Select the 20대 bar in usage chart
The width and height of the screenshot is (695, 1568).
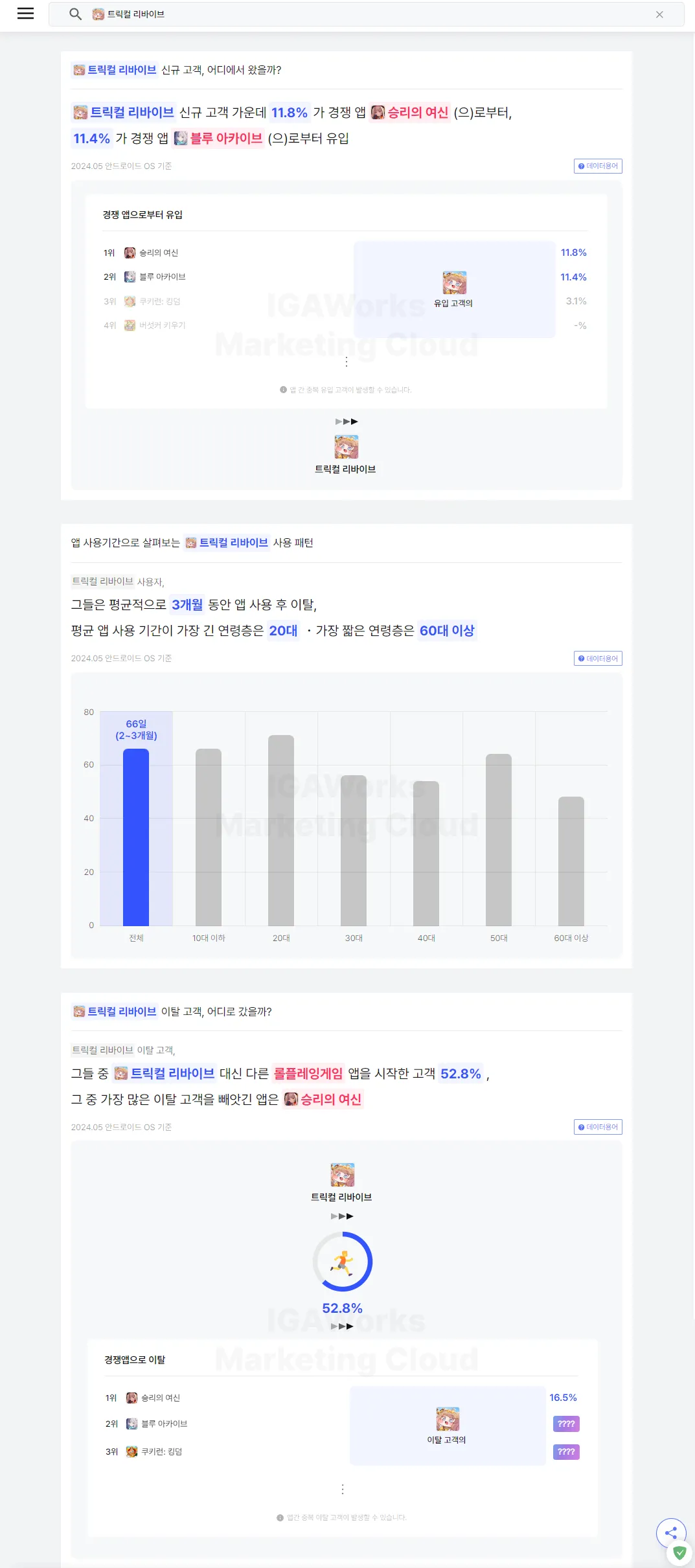[x=281, y=830]
